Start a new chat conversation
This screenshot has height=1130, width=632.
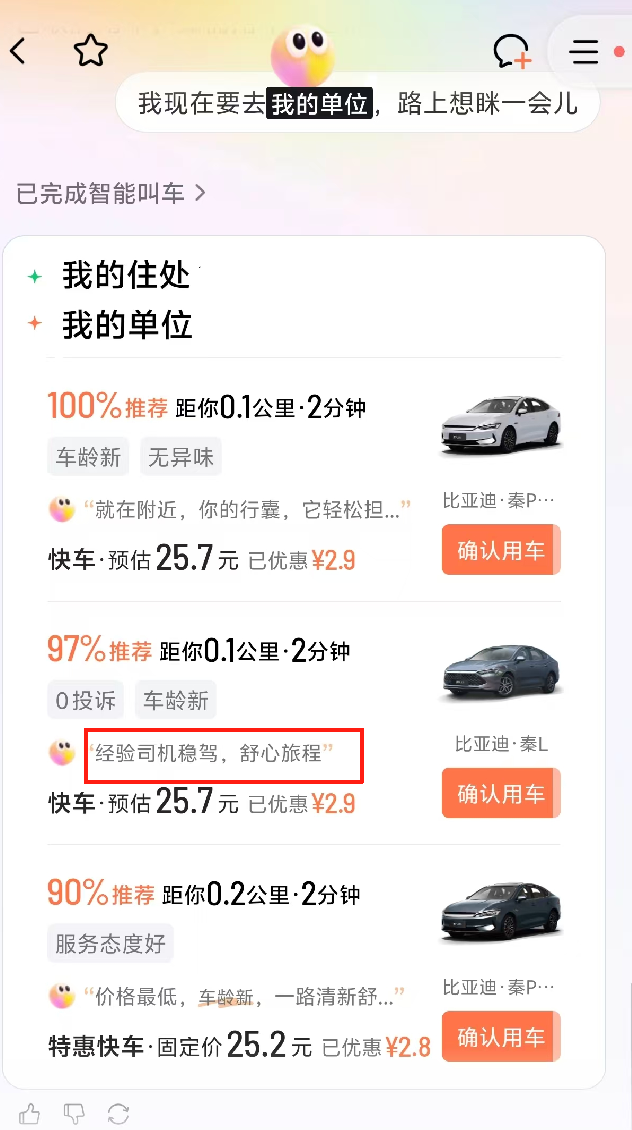513,52
